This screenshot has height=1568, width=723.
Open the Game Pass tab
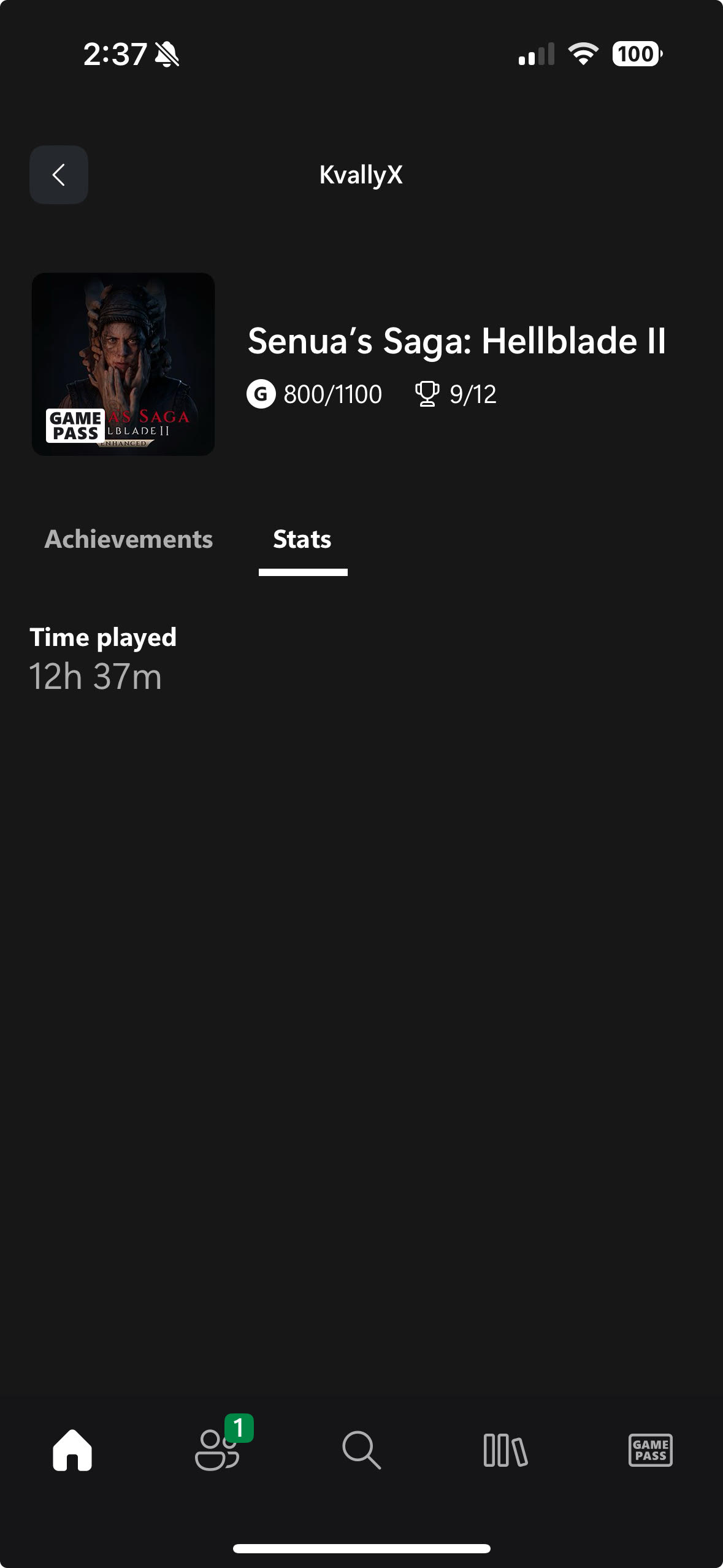click(650, 1450)
